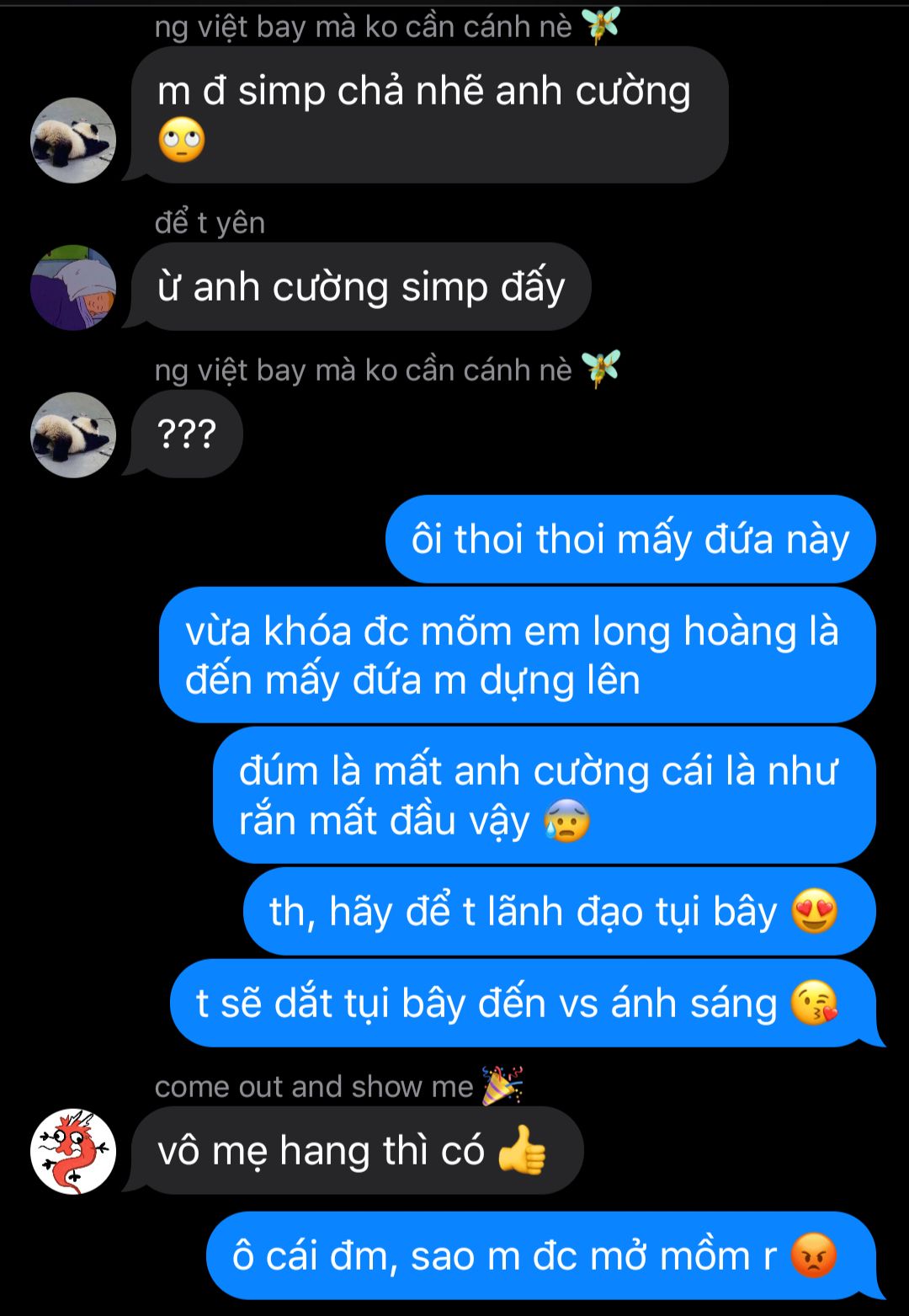
Task: Open panda avatar beside "m đ simp" message
Action: tap(73, 141)
